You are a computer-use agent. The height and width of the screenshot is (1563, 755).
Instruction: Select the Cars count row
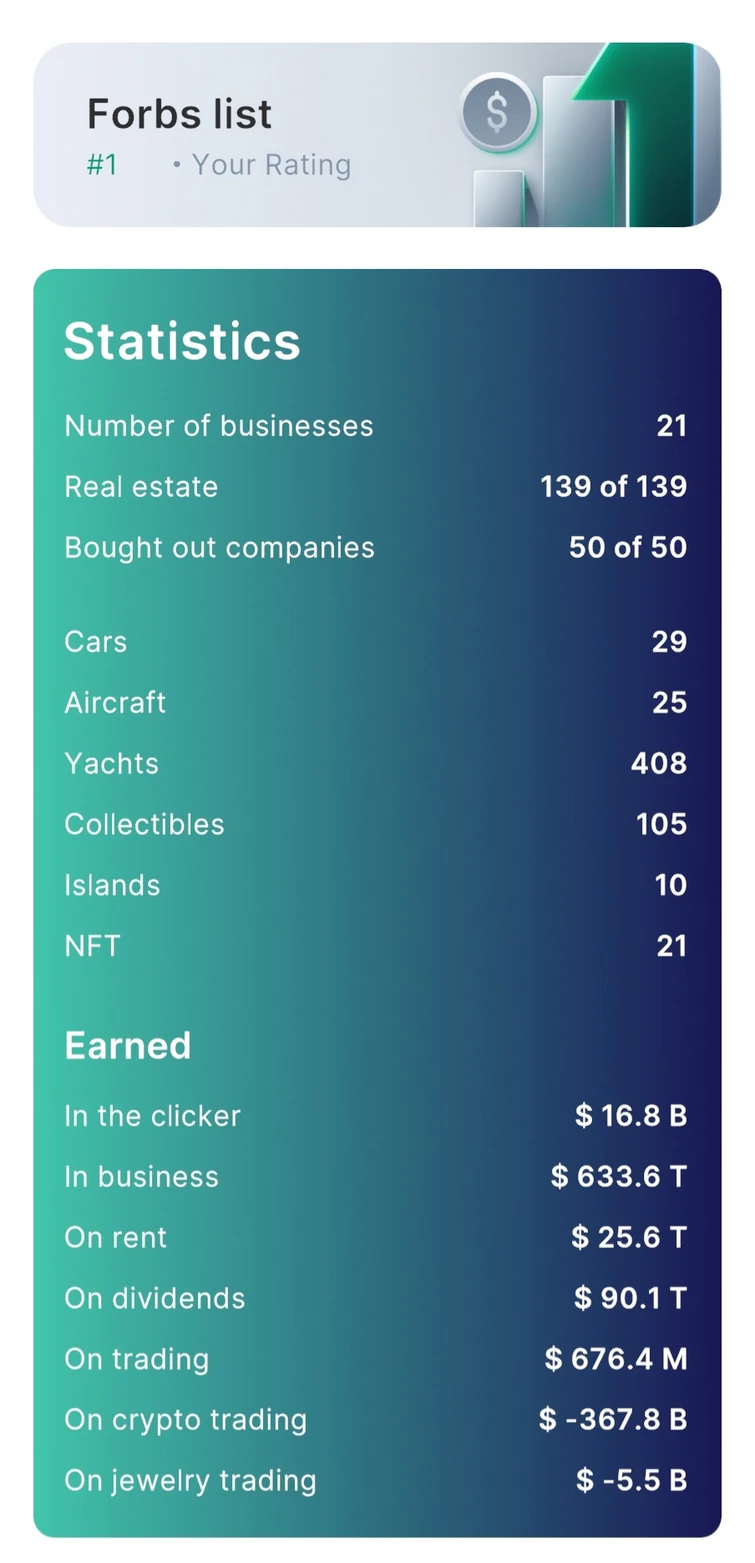point(375,641)
